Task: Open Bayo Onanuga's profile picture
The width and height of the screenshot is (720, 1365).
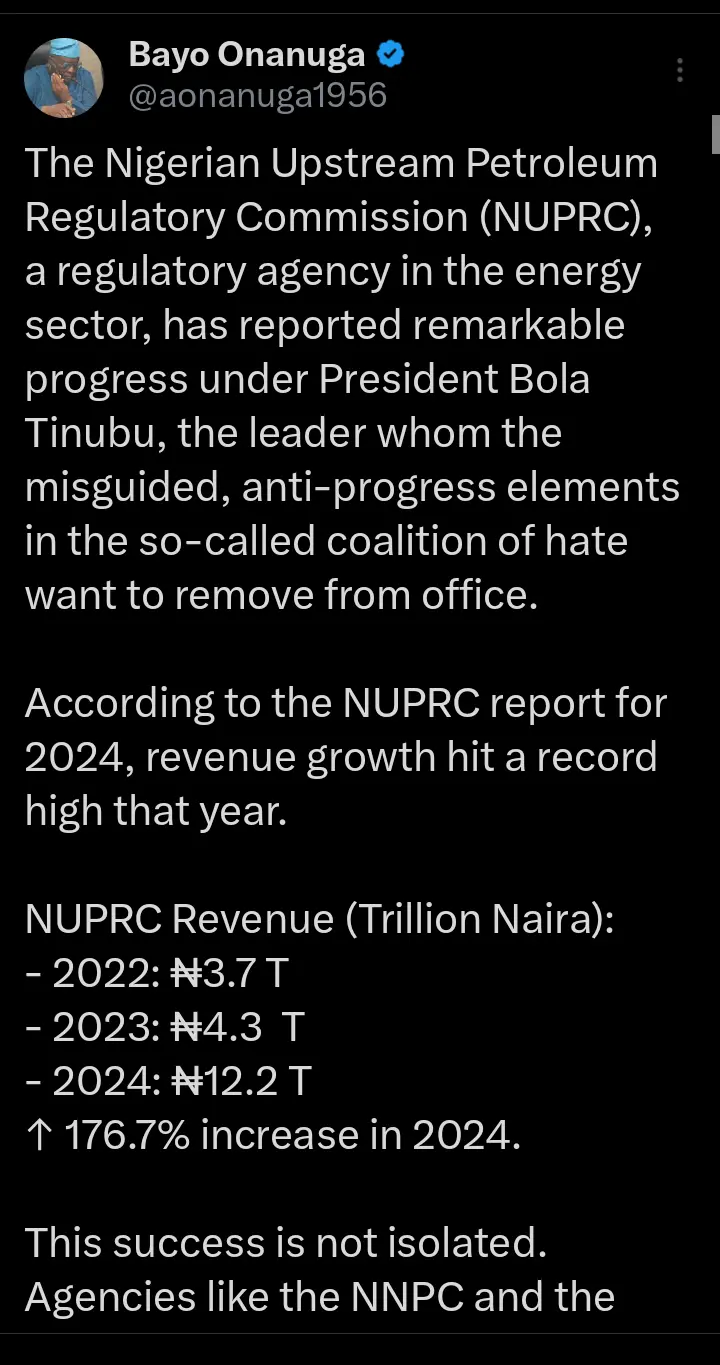Action: click(63, 77)
